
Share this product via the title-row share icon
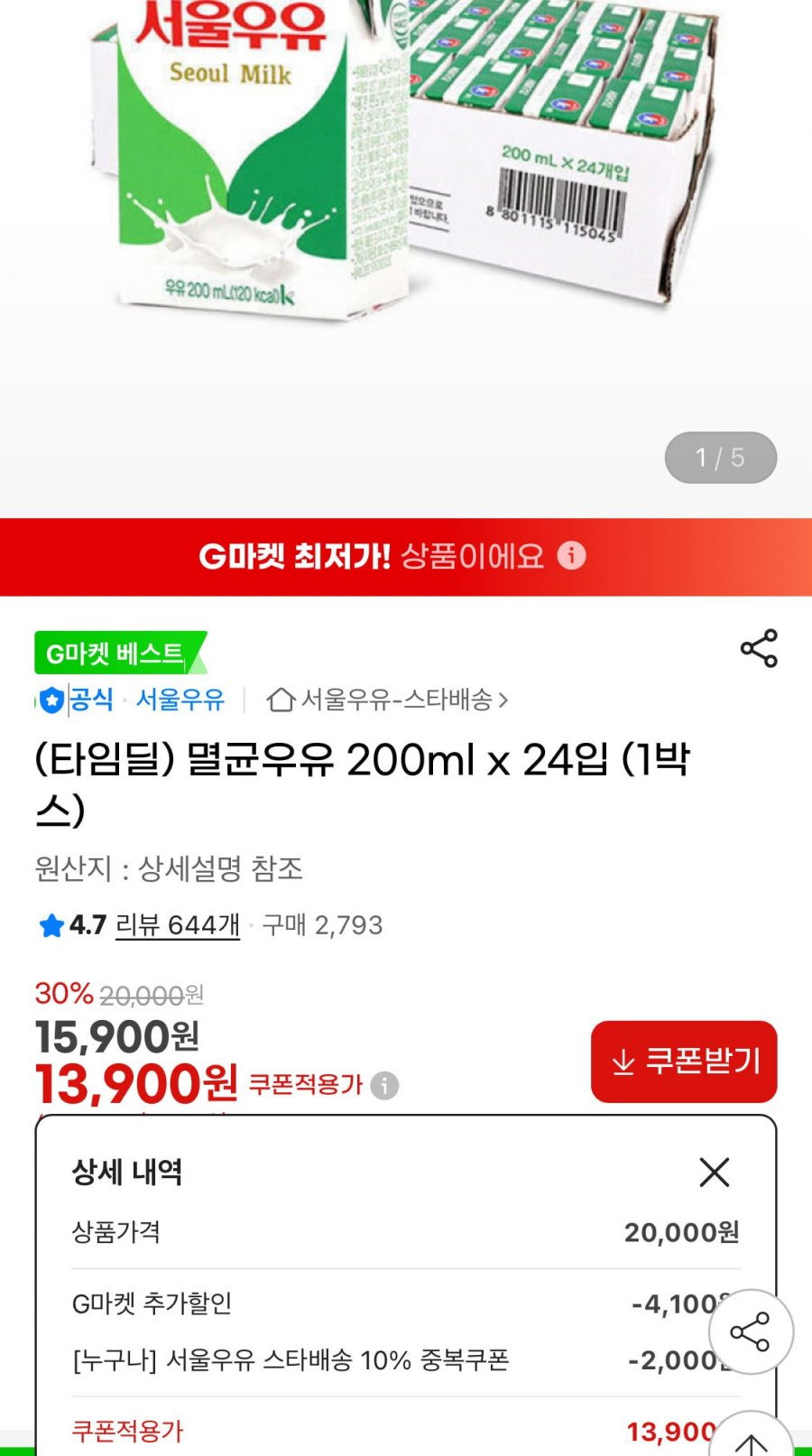click(x=758, y=648)
